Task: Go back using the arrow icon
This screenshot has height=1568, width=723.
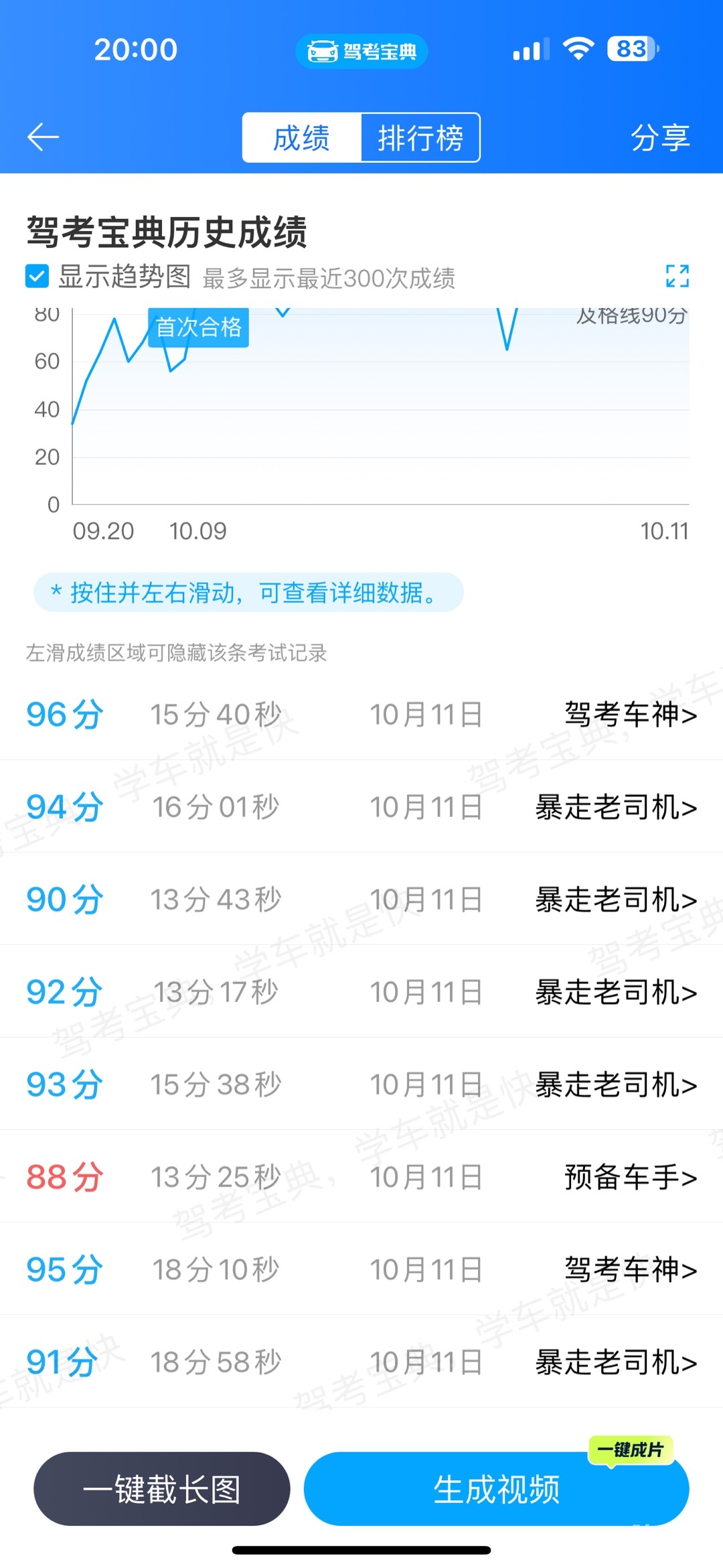Action: 44,137
